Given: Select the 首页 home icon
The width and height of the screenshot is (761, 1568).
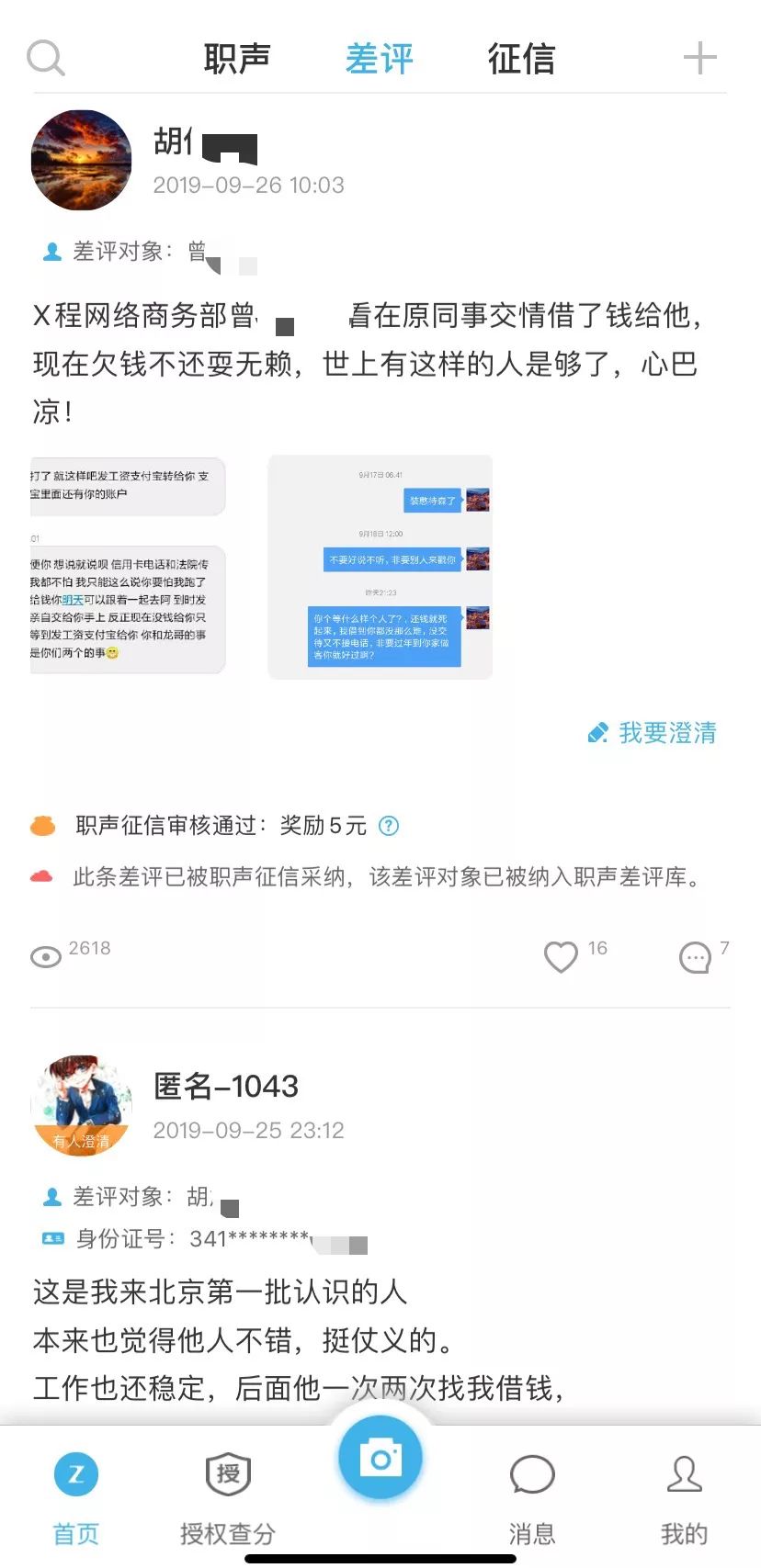Looking at the screenshot, I should (76, 1472).
